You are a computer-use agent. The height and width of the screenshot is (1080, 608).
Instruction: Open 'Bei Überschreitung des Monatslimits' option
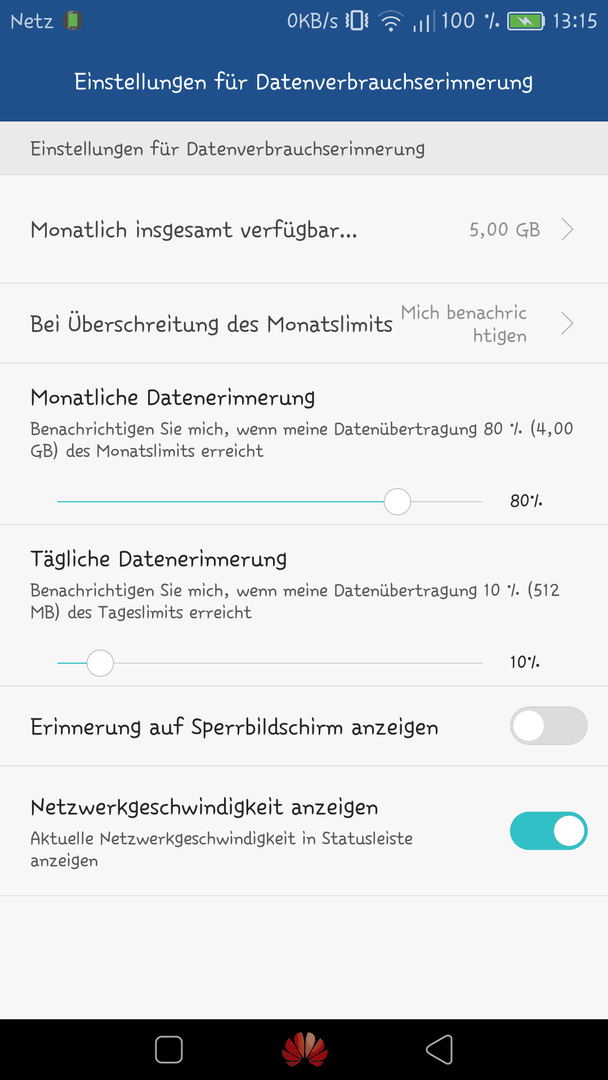[x=304, y=324]
